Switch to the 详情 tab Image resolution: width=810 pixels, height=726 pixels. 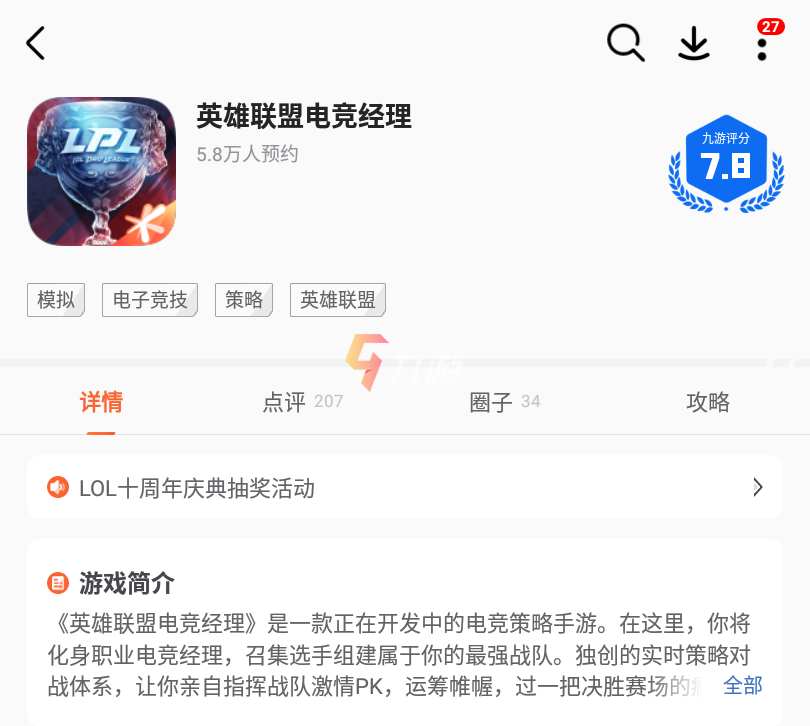click(x=101, y=402)
